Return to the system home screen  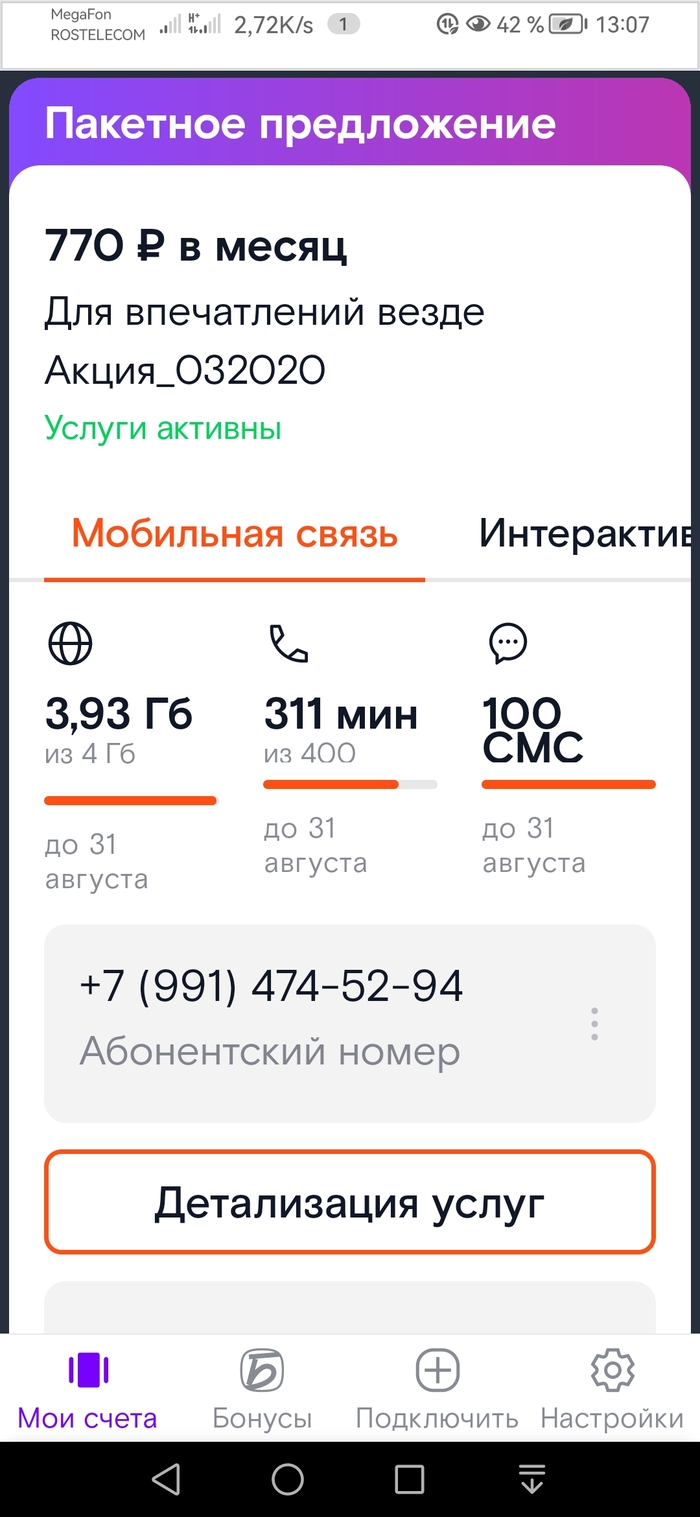coord(288,1479)
